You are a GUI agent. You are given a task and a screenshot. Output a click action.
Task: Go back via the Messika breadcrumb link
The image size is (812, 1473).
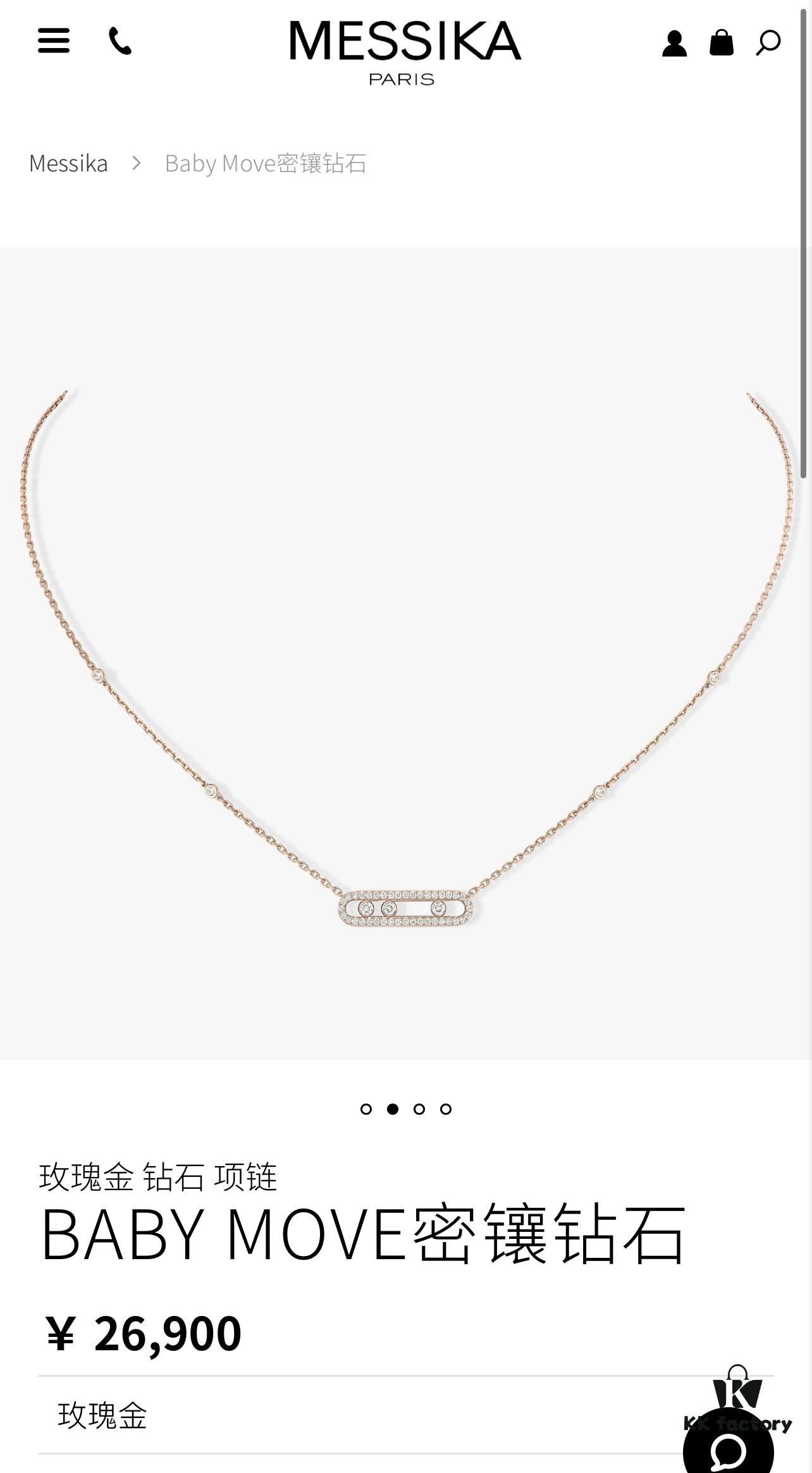point(68,163)
